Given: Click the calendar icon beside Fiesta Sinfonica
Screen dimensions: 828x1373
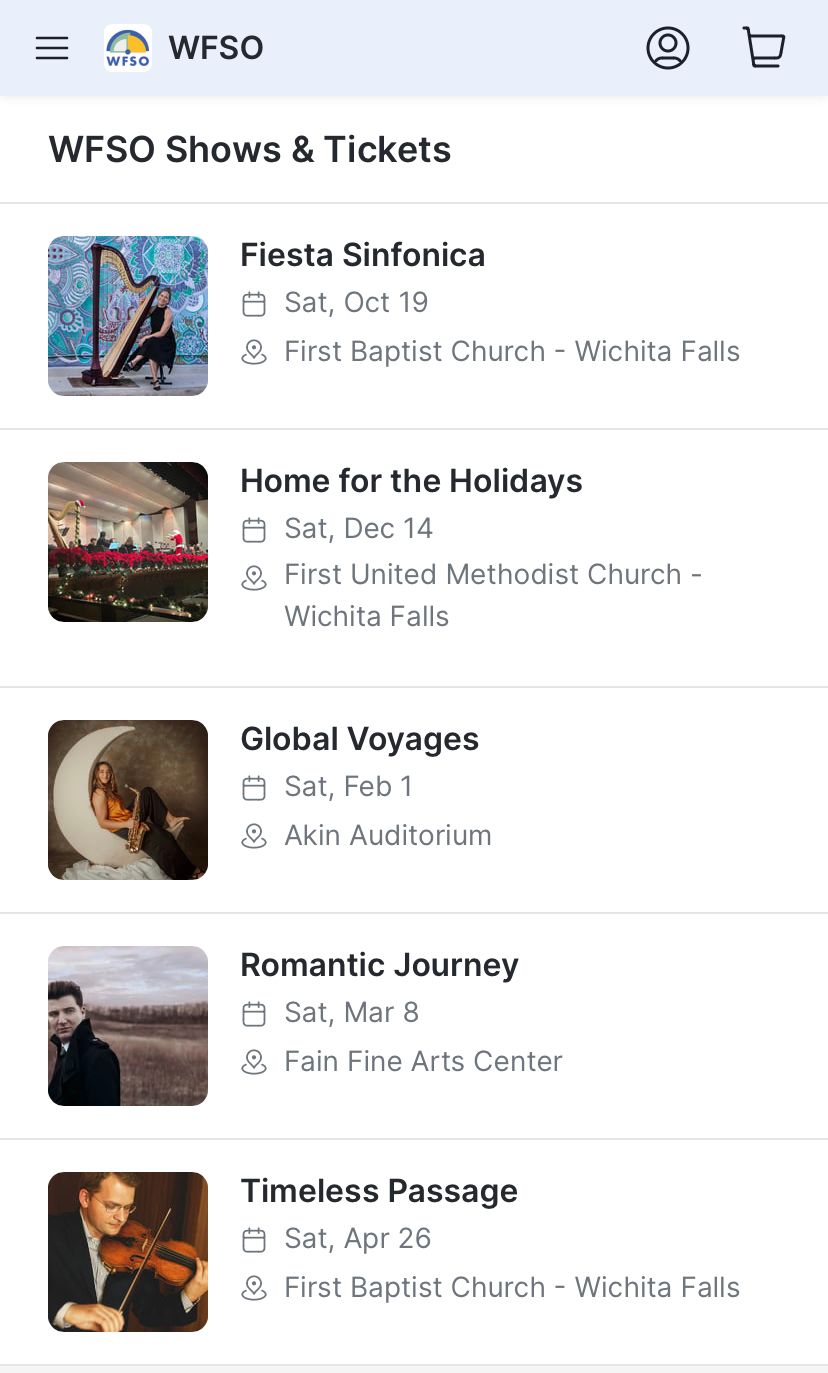Looking at the screenshot, I should tap(254, 302).
